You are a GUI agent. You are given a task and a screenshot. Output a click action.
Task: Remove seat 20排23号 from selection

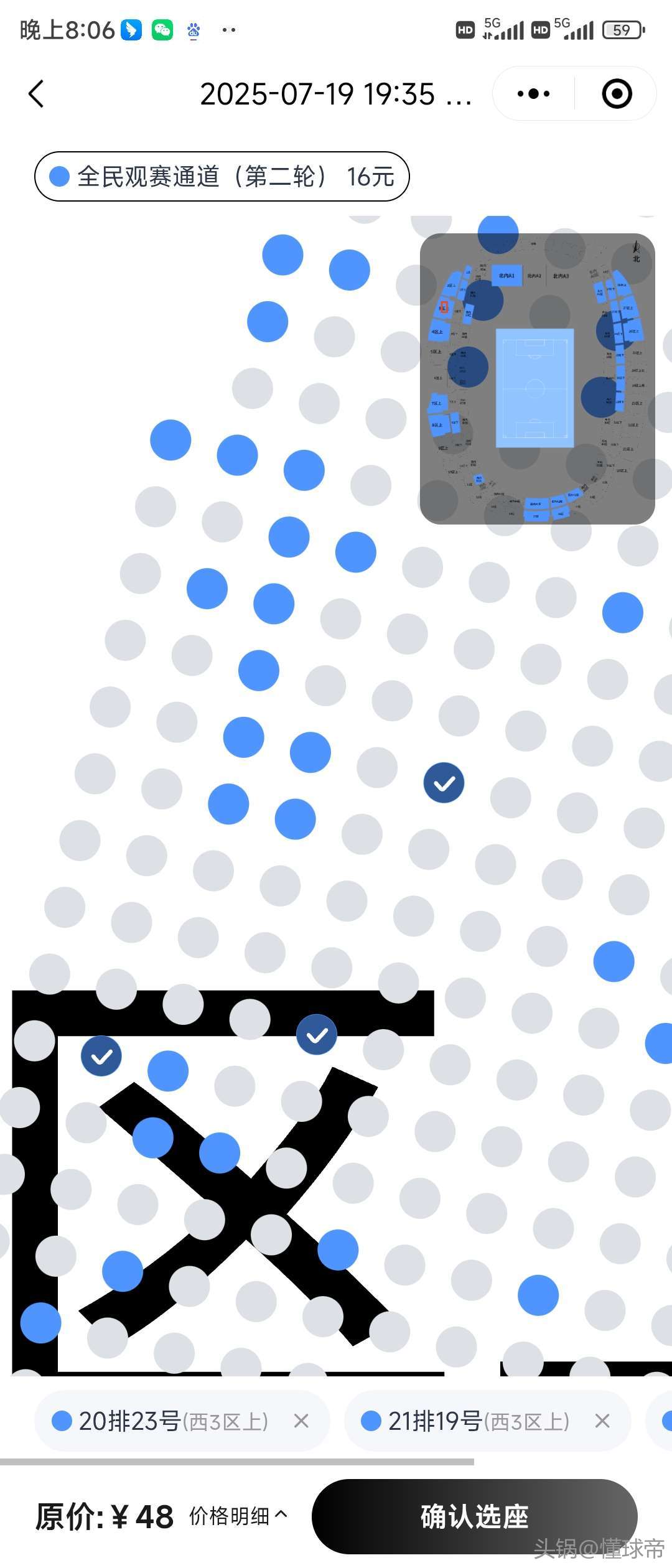pyautogui.click(x=301, y=1421)
